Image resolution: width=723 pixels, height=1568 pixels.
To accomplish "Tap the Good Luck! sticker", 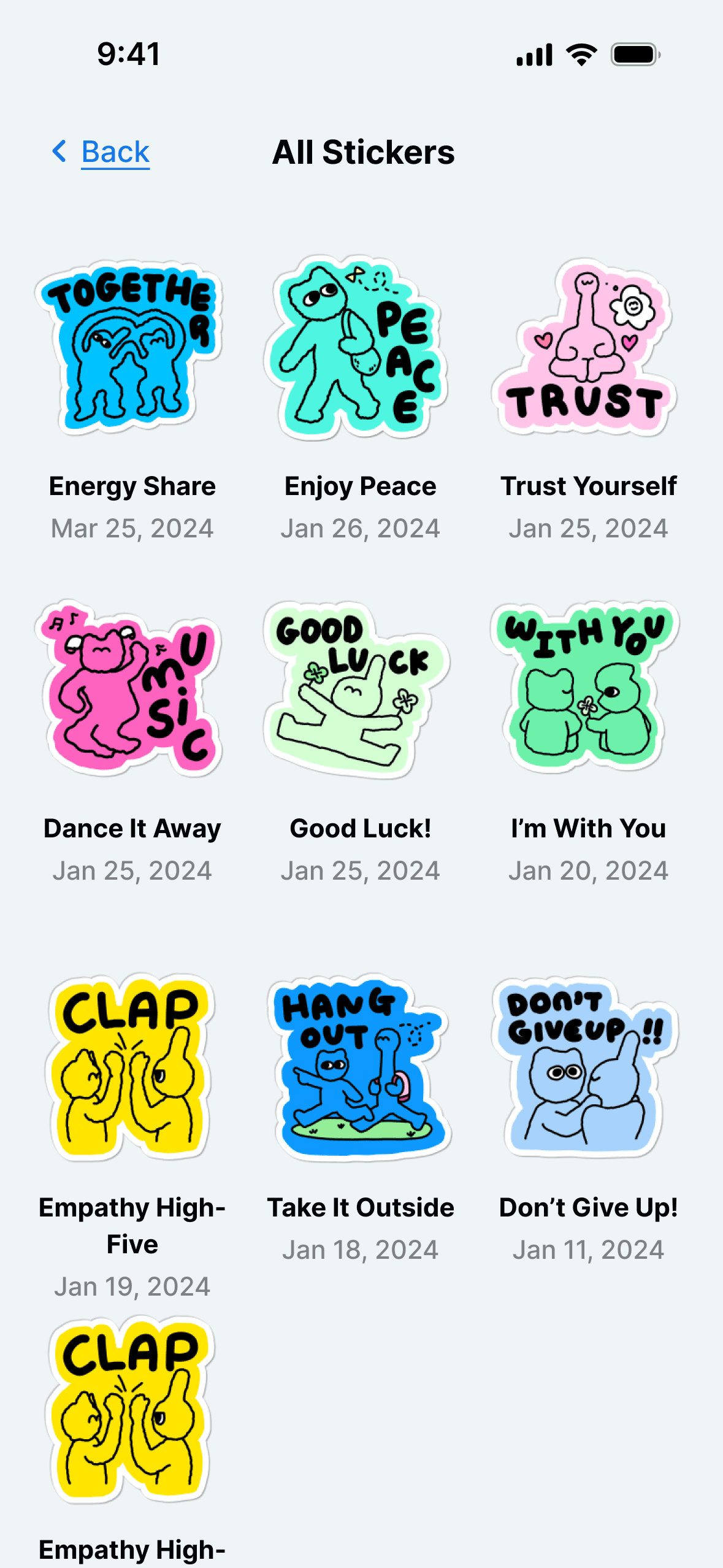I will pyautogui.click(x=359, y=688).
